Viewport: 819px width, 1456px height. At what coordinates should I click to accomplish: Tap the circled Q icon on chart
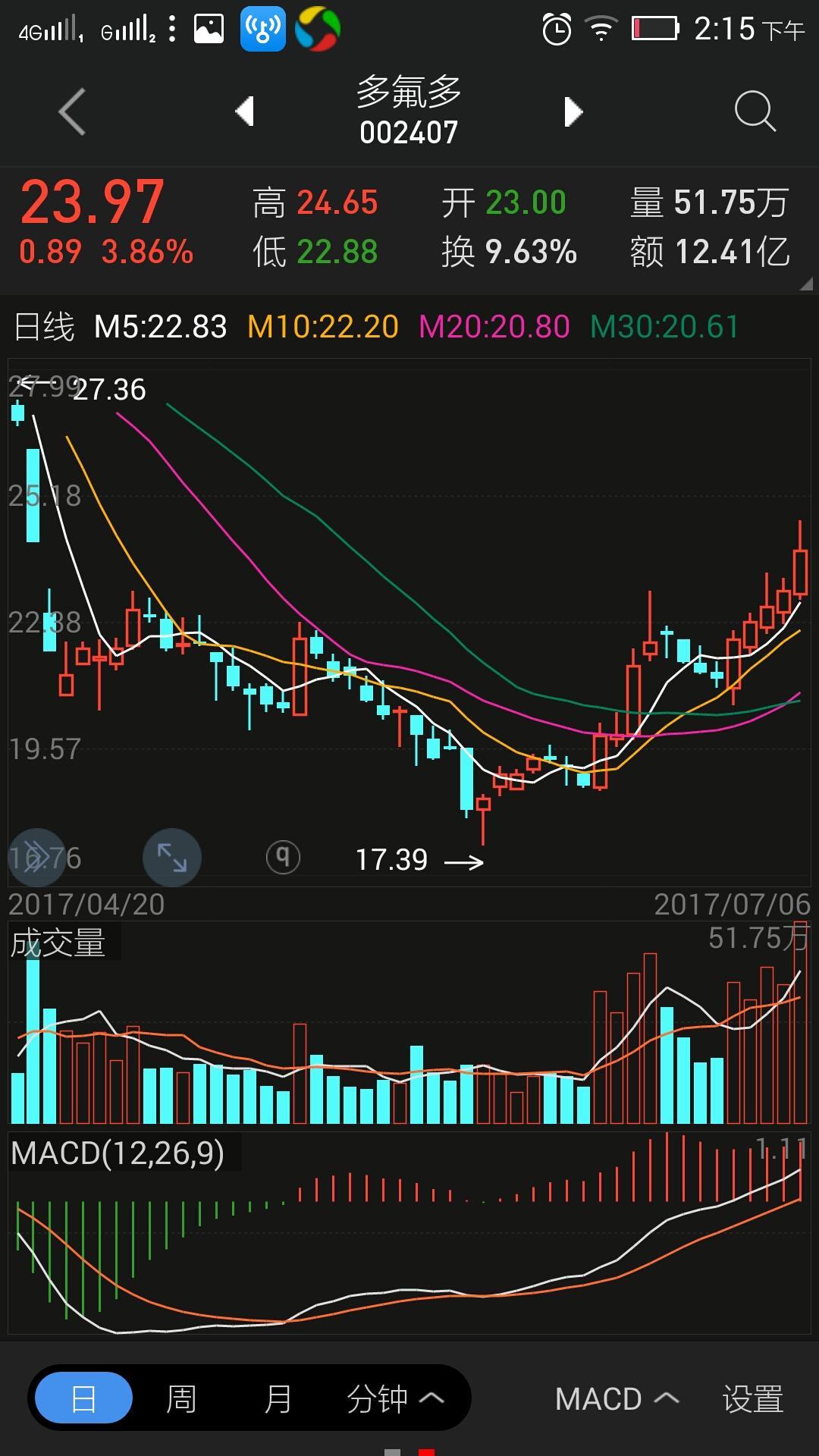(x=283, y=858)
